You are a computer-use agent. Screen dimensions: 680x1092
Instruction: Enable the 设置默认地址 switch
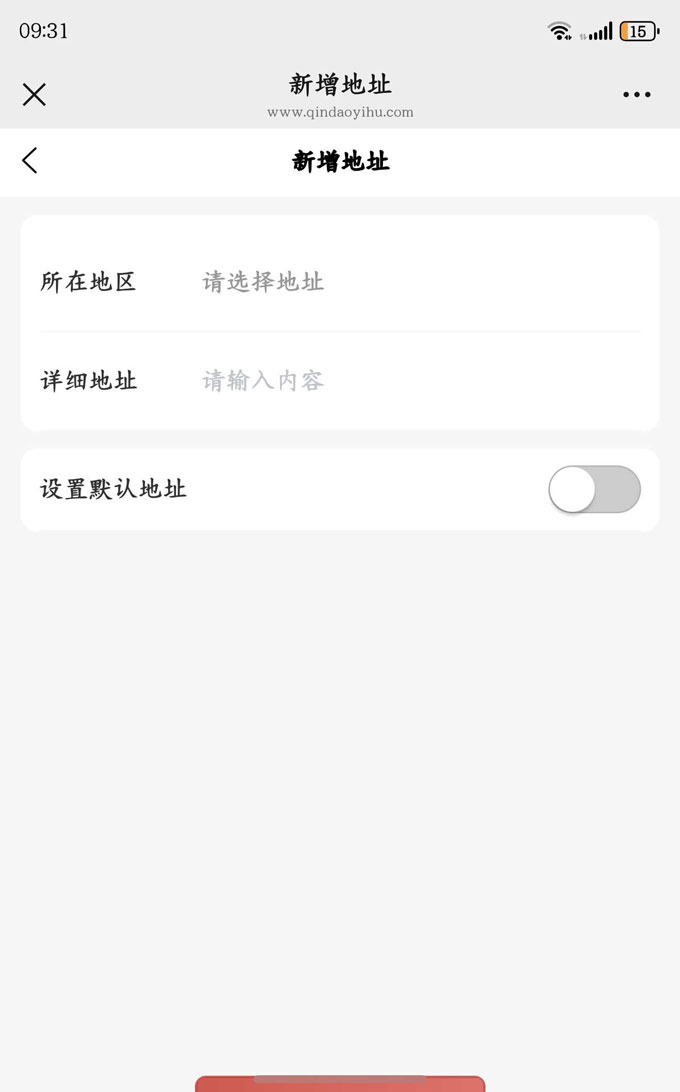coord(594,489)
